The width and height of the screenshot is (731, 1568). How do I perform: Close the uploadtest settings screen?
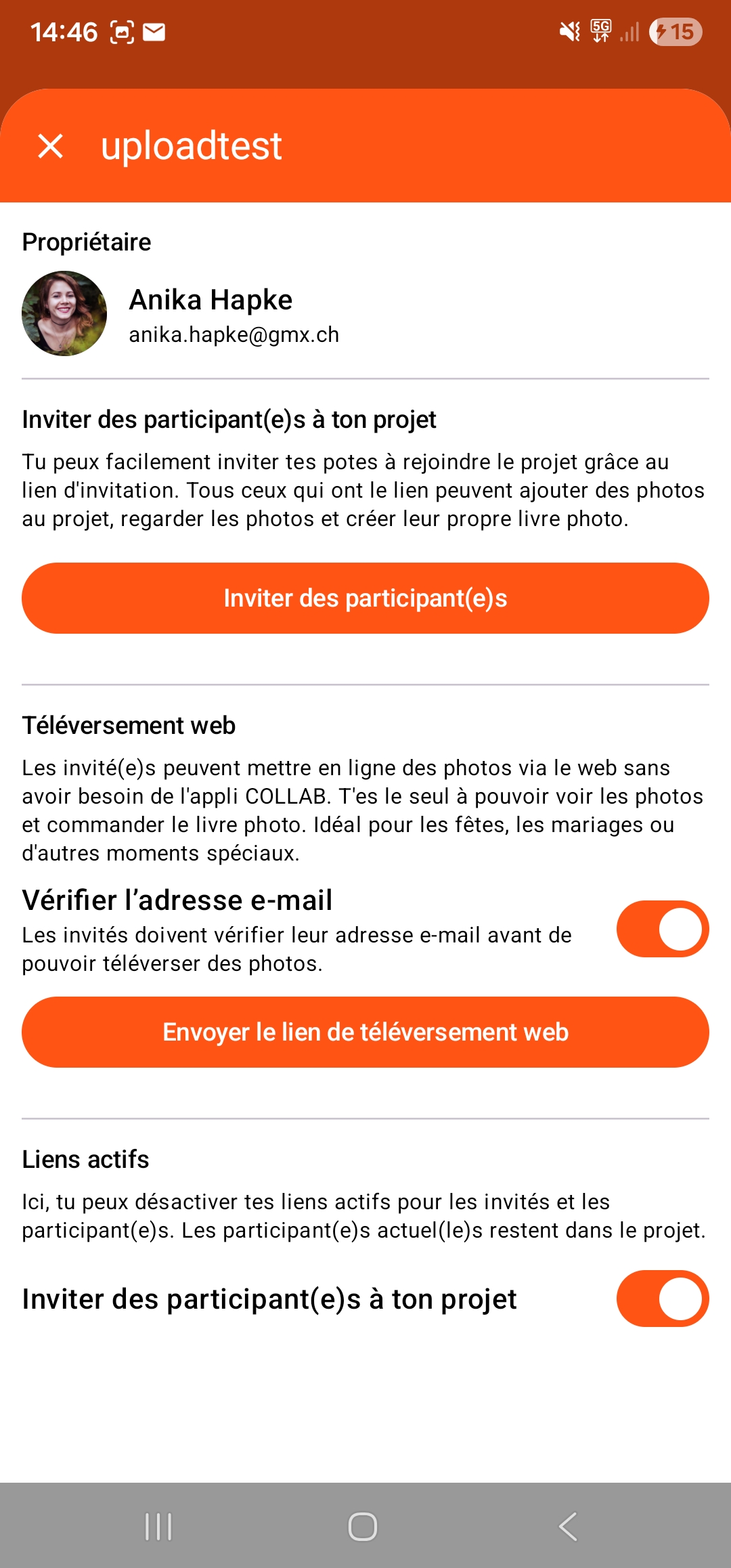(51, 146)
